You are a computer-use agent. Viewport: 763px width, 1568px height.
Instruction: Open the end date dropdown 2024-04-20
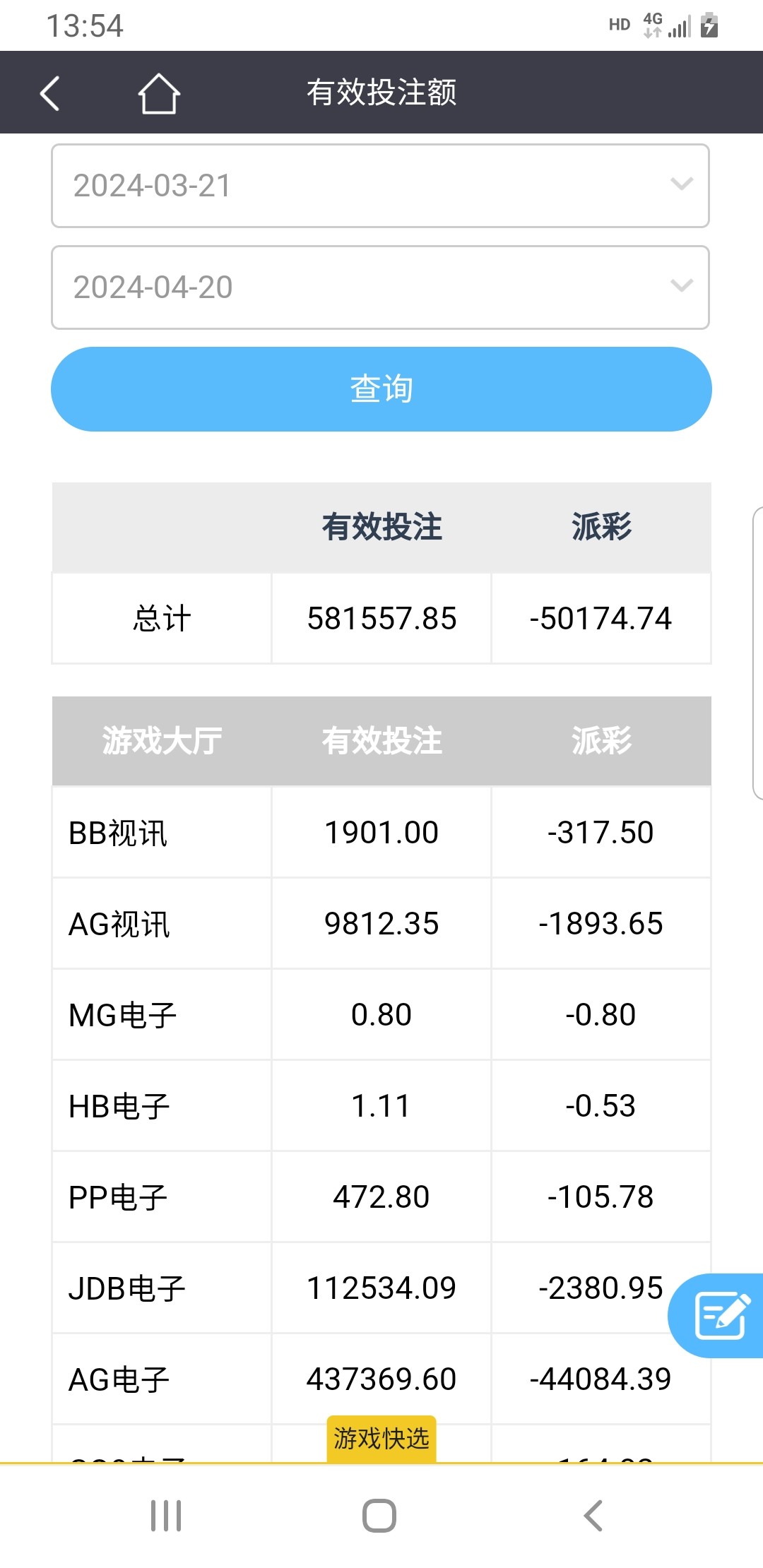(x=380, y=287)
